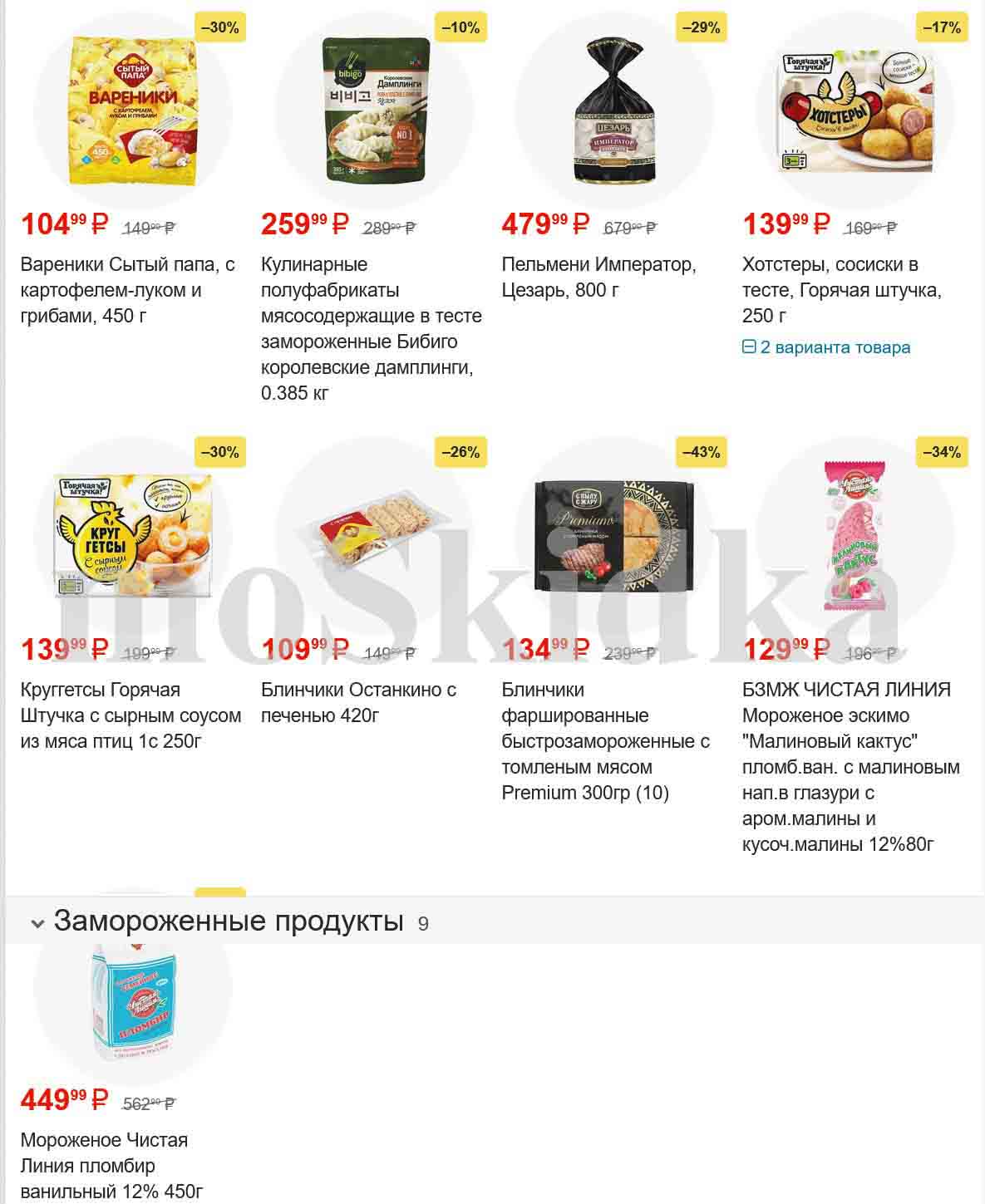The height and width of the screenshot is (1204, 985).
Task: Show the 2 варианта товара link
Action: (826, 347)
